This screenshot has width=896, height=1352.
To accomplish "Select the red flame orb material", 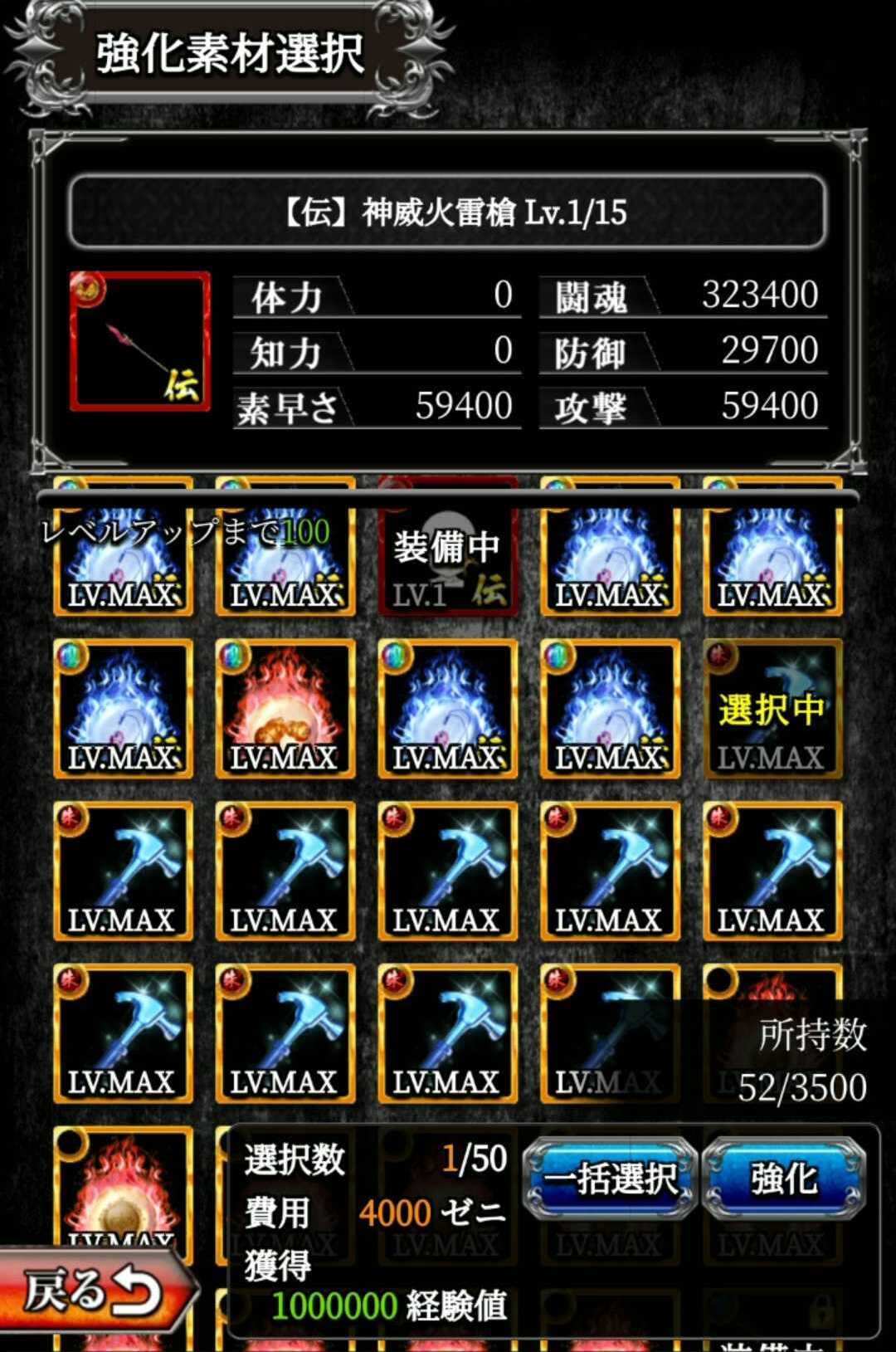I will pos(285,710).
